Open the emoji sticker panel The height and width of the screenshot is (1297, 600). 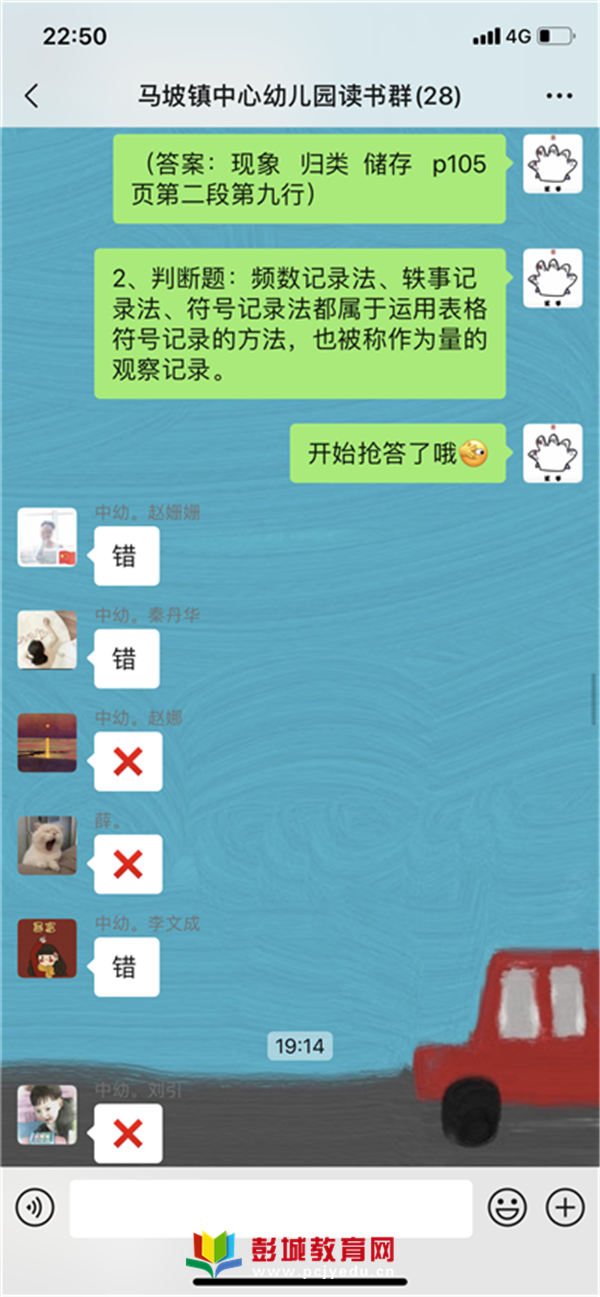tap(507, 1208)
